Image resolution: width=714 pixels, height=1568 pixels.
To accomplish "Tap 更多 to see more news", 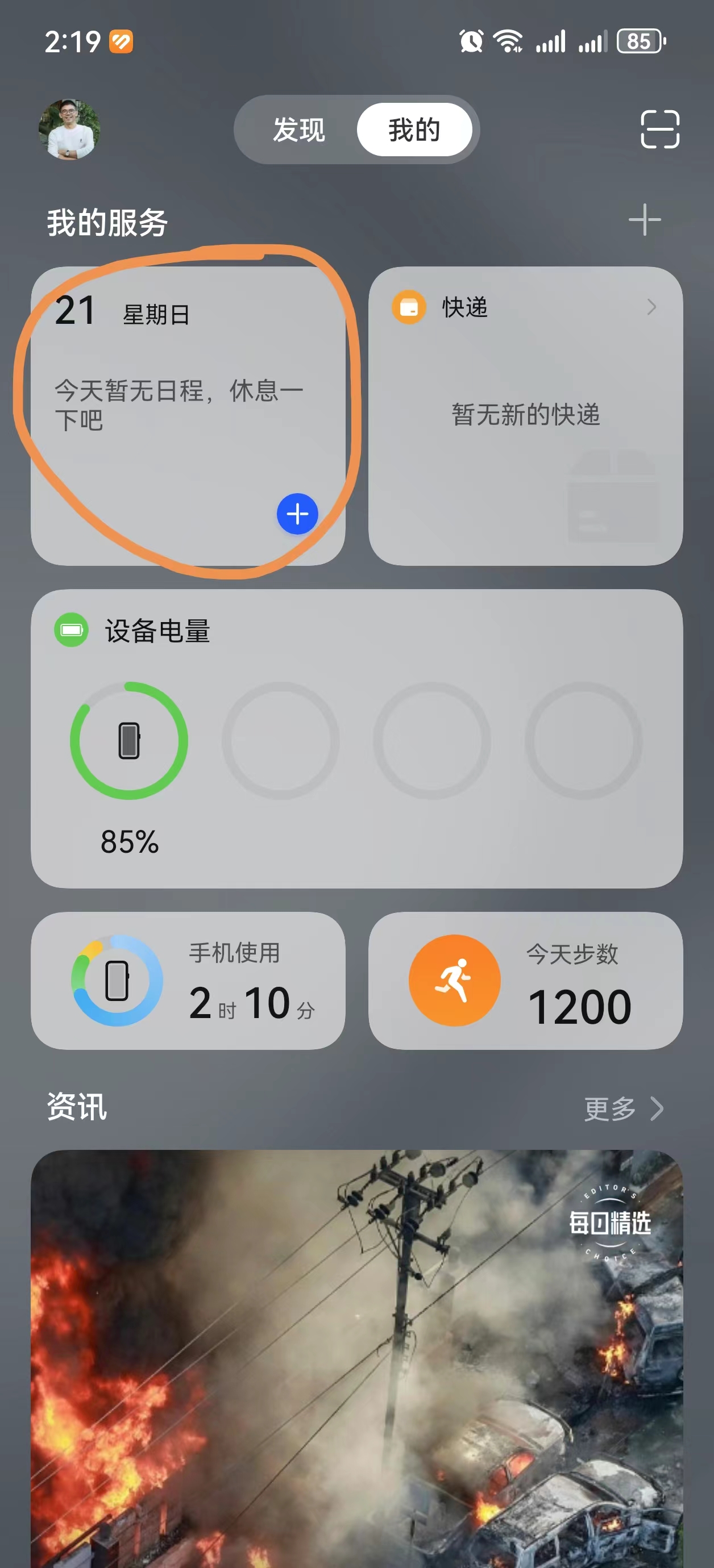I will click(x=622, y=1108).
